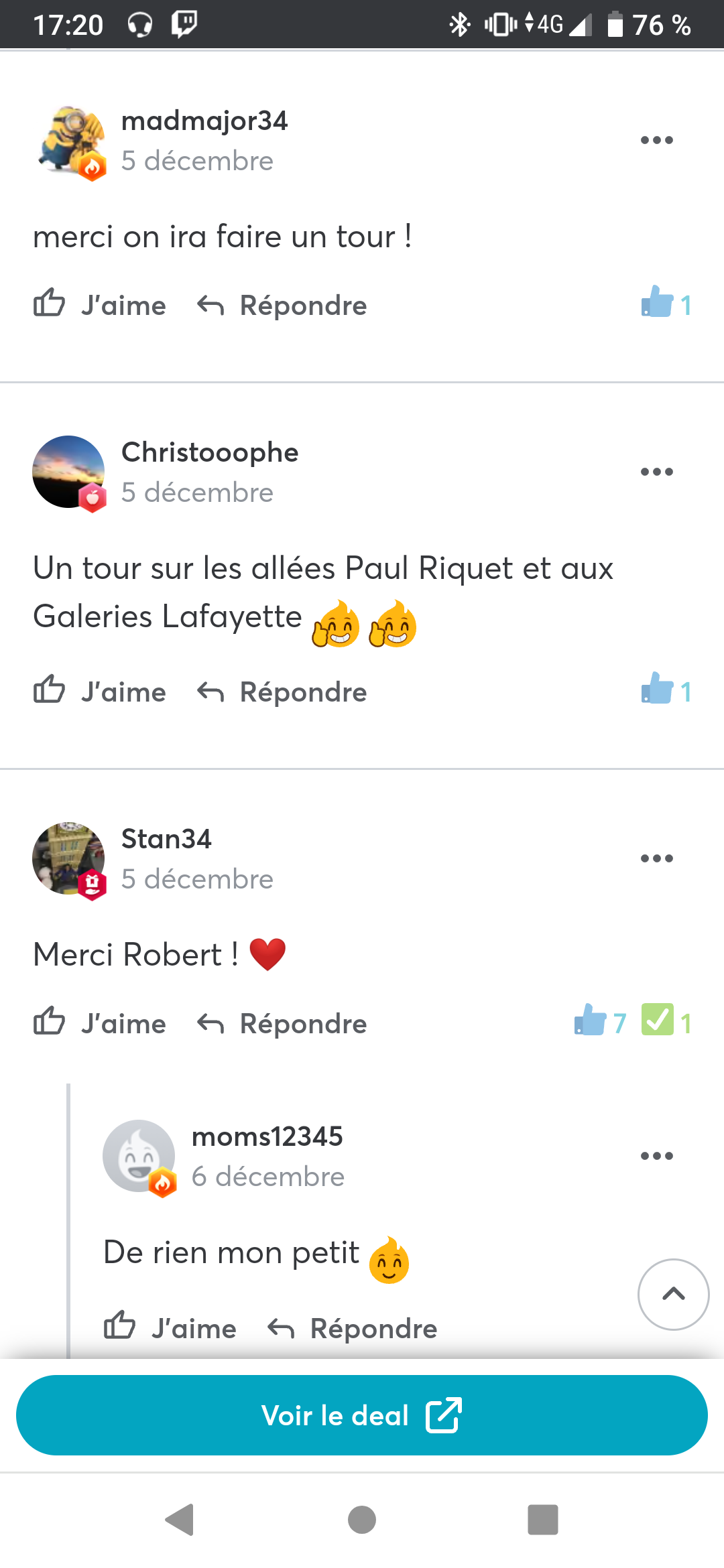The height and width of the screenshot is (1568, 724).
Task: Open the deal via "Voir le deal"
Action: pyautogui.click(x=362, y=1415)
